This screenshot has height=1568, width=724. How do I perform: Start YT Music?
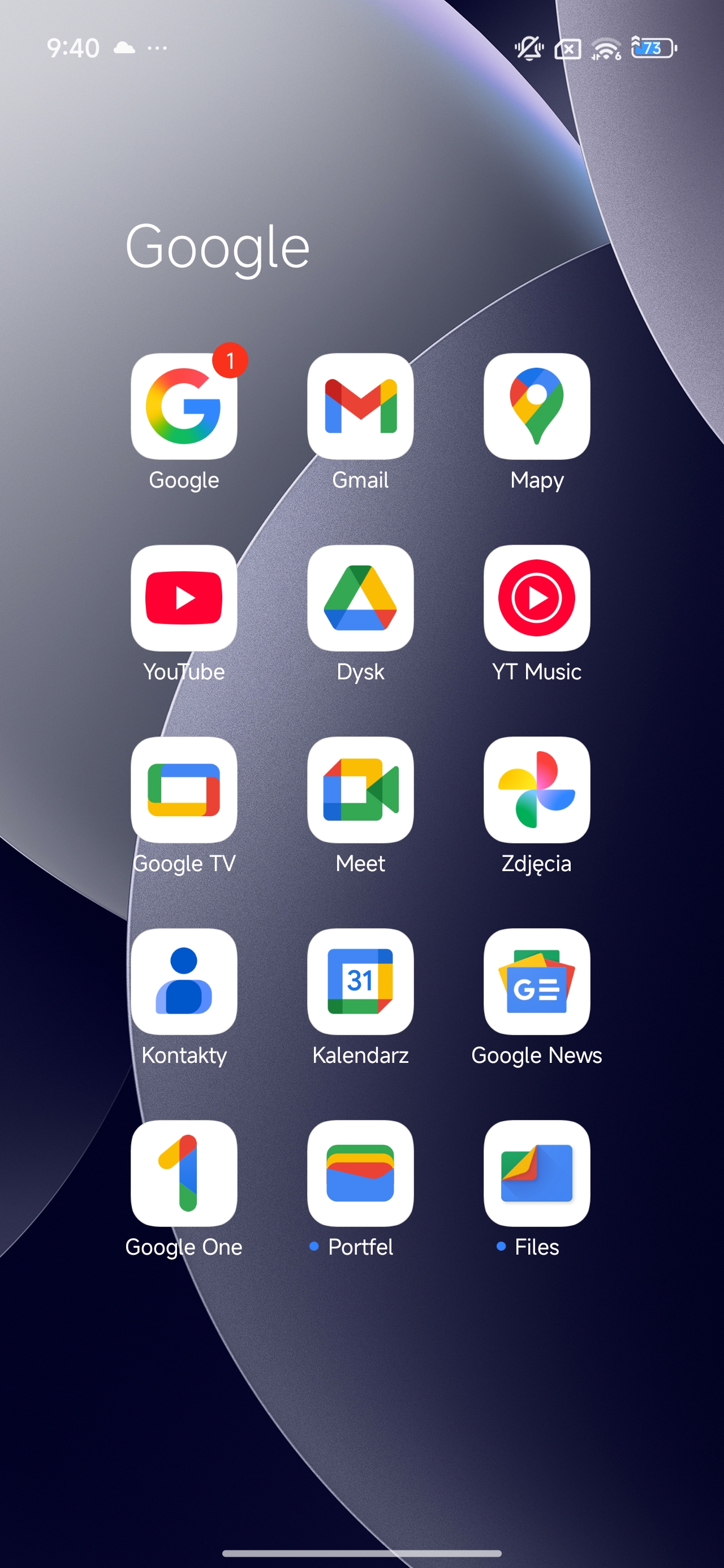[x=536, y=598]
